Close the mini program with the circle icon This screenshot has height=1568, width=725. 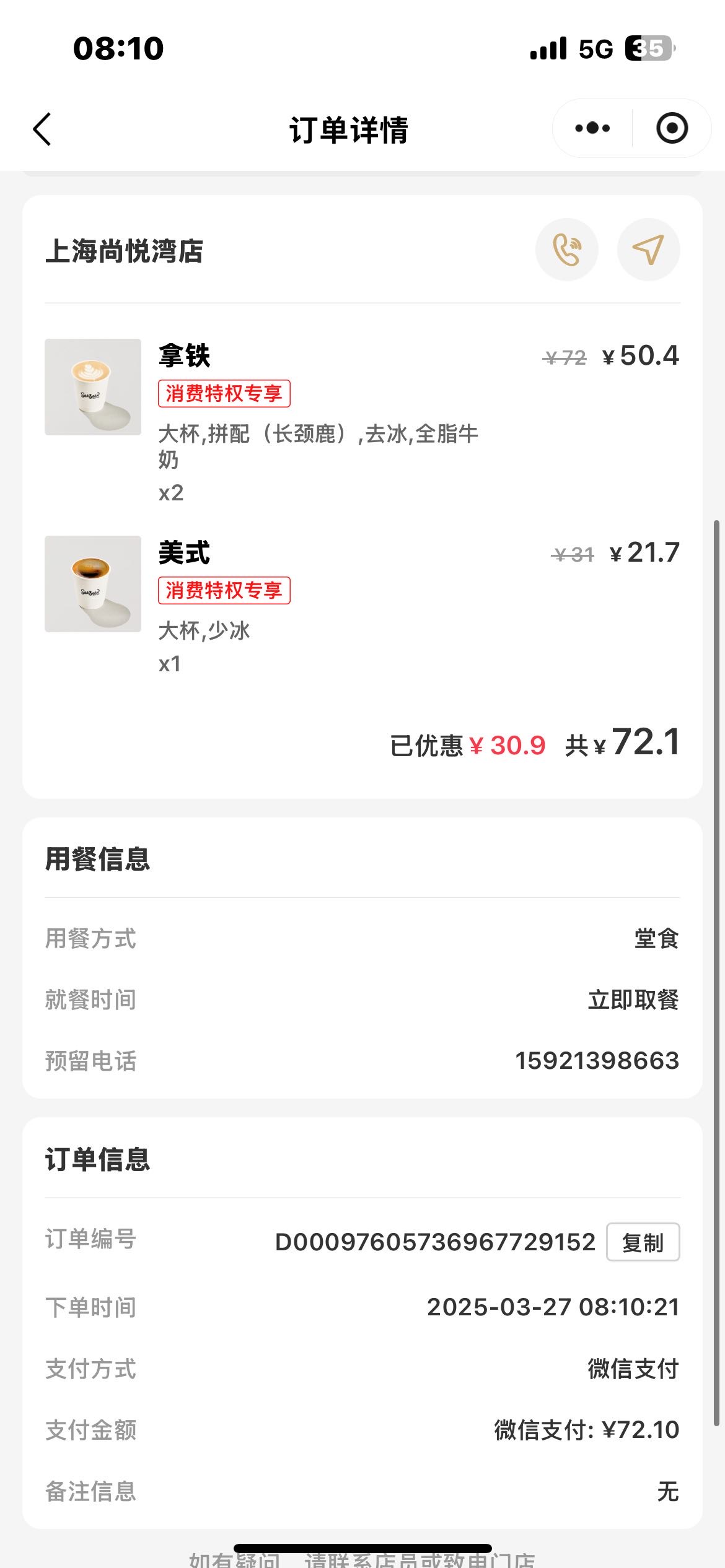pos(672,128)
